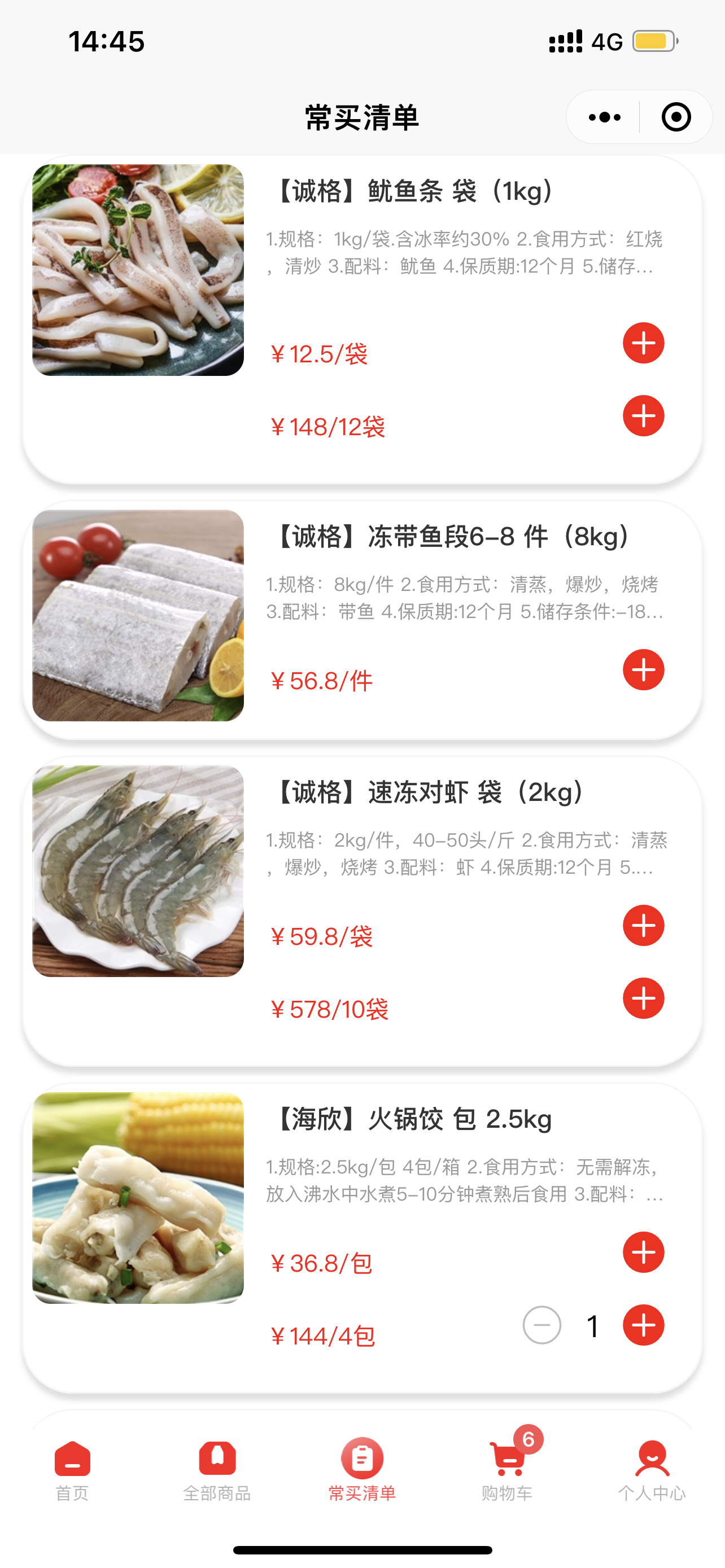Image resolution: width=725 pixels, height=1568 pixels.
Task: Add 速冻对虾 at ¥578/10袋 to cart
Action: (x=643, y=999)
